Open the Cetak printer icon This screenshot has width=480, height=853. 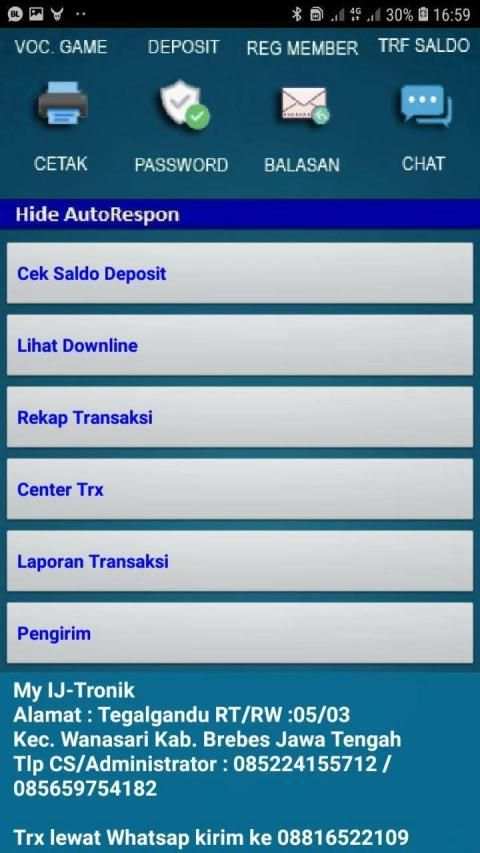pos(62,103)
